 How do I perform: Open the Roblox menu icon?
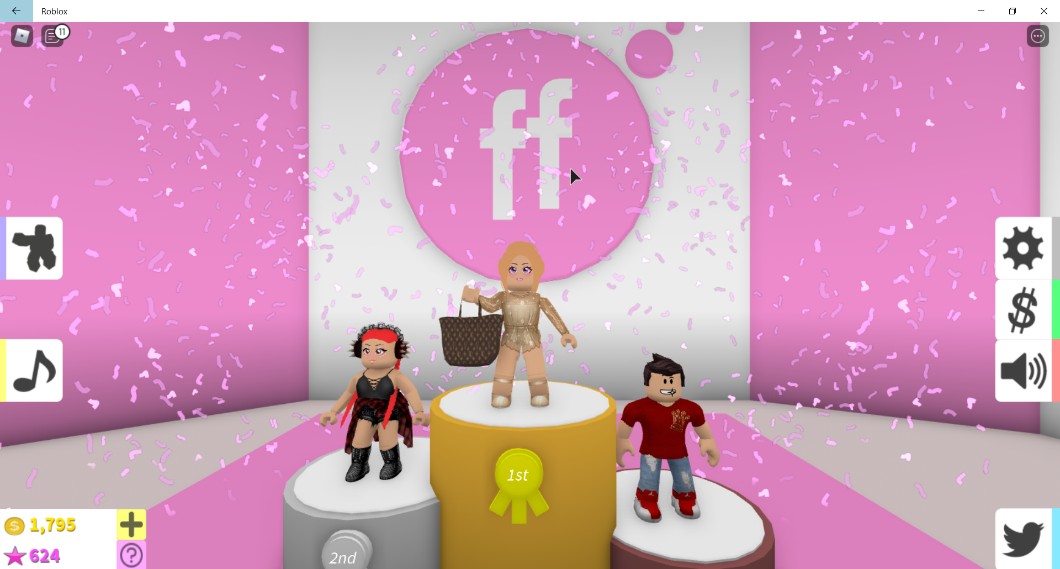click(x=21, y=36)
